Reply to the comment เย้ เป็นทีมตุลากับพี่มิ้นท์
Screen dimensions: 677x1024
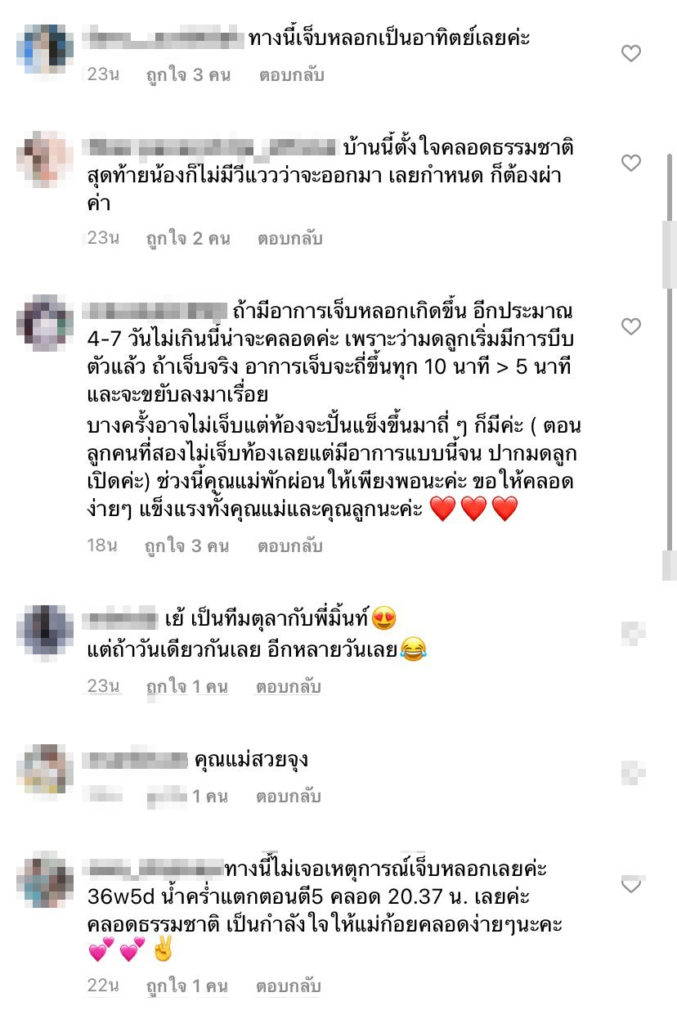[x=290, y=686]
